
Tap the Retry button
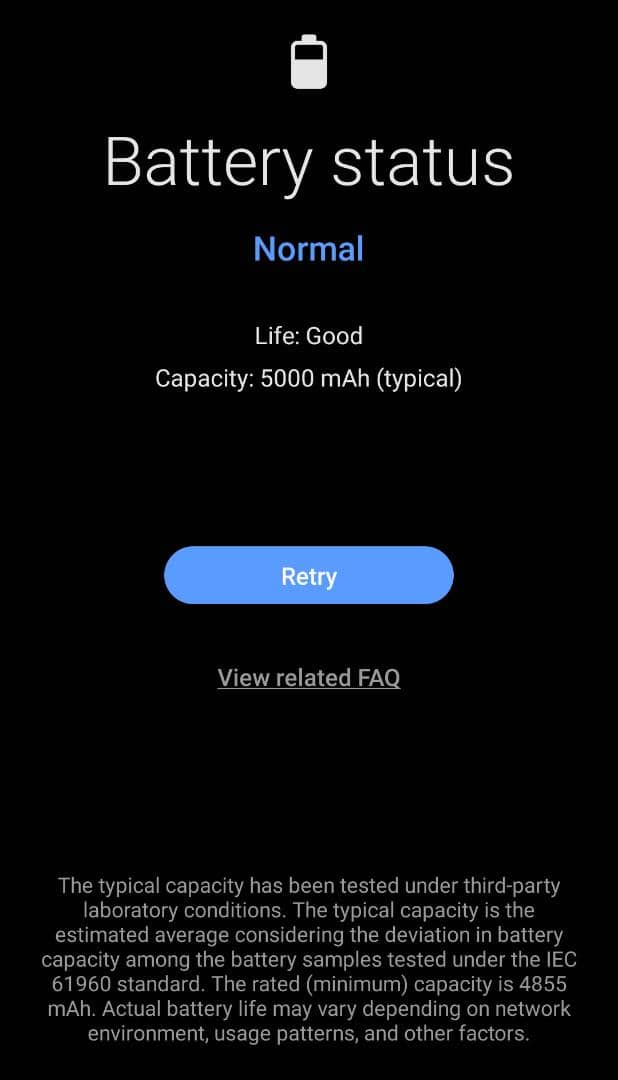(x=308, y=575)
